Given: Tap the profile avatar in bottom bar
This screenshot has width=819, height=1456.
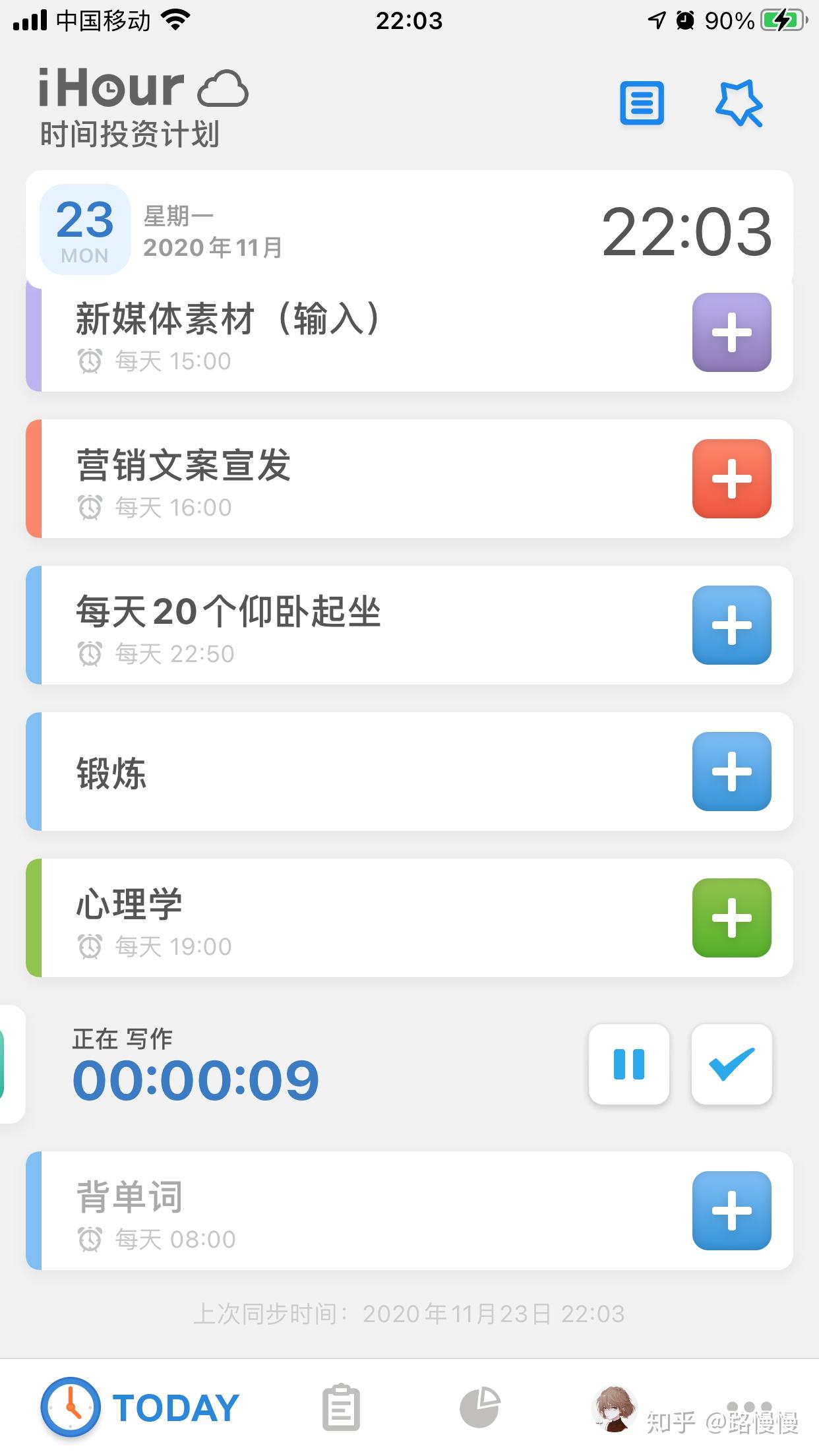Looking at the screenshot, I should [x=615, y=1406].
